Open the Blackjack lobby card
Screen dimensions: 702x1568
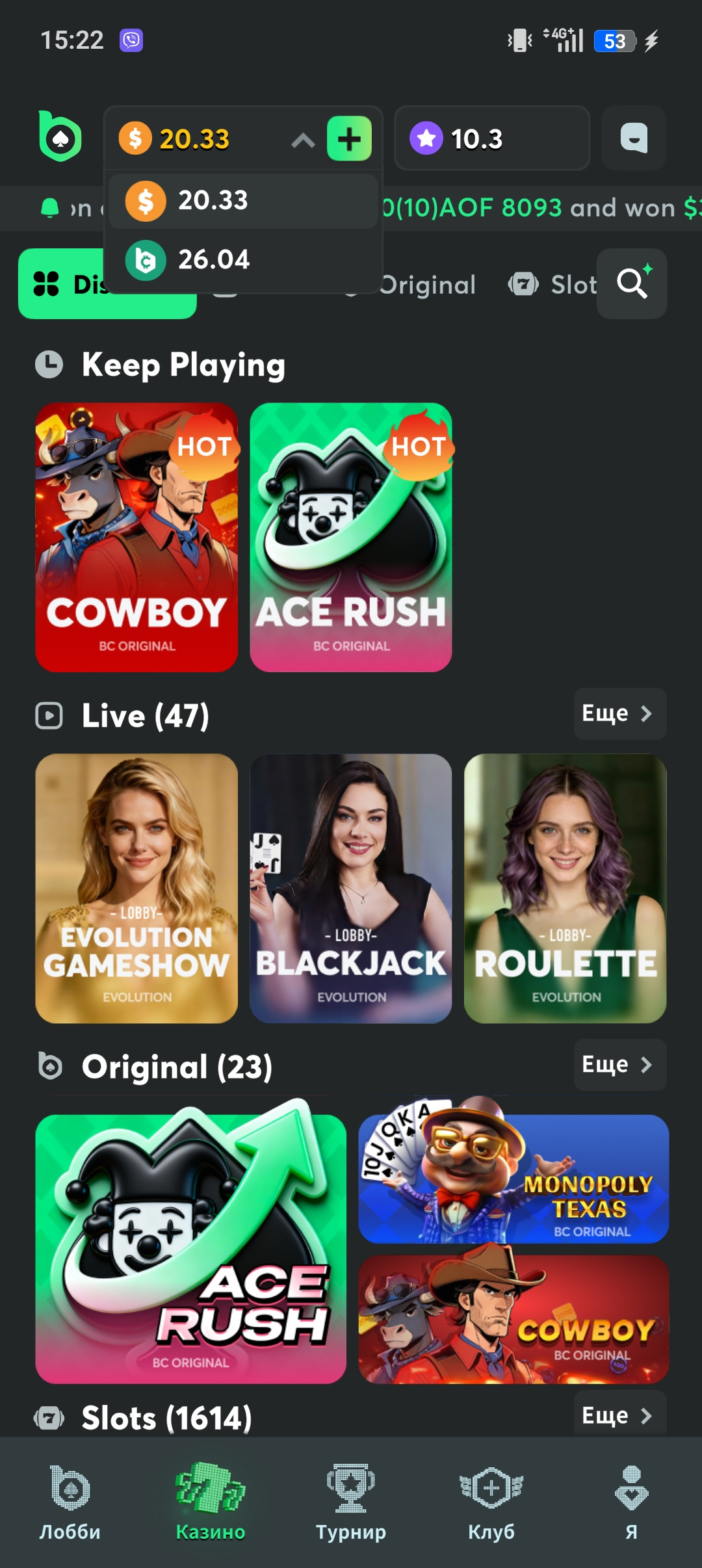tap(351, 888)
